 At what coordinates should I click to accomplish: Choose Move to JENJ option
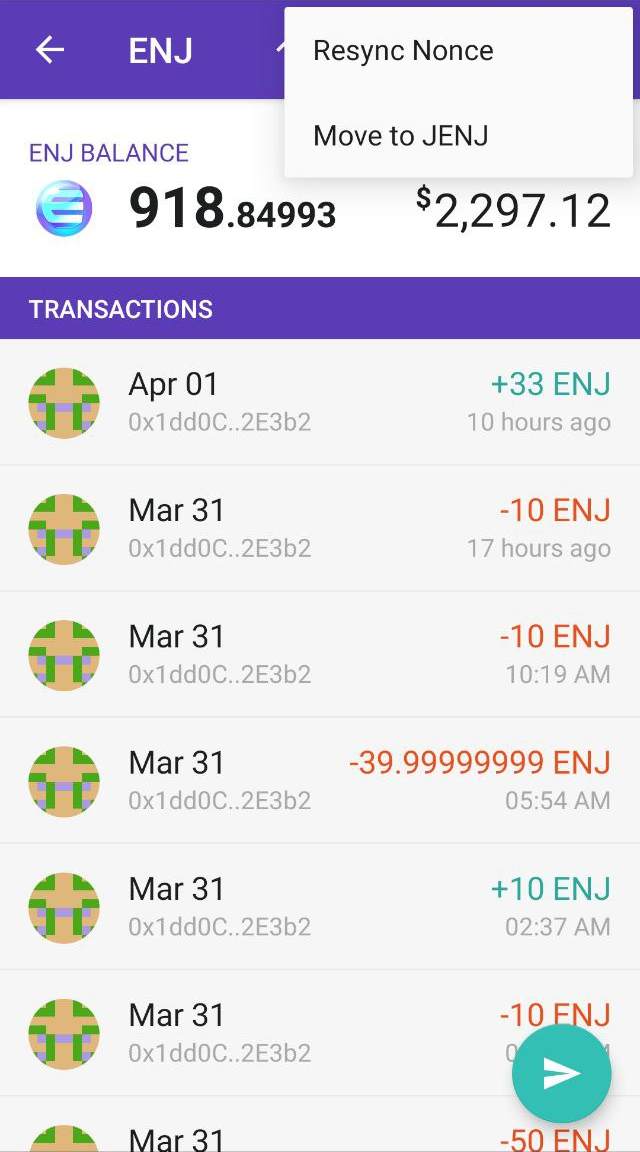tap(459, 135)
